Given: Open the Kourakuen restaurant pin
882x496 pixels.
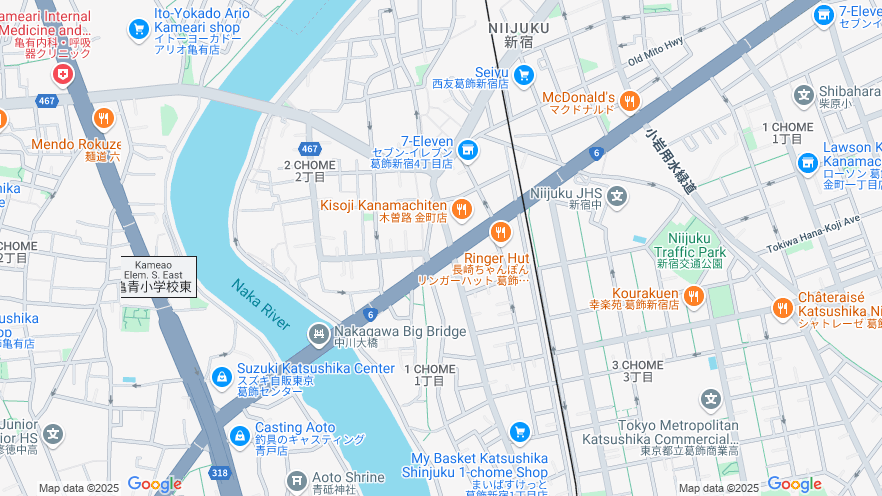Looking at the screenshot, I should (x=720, y=296).
